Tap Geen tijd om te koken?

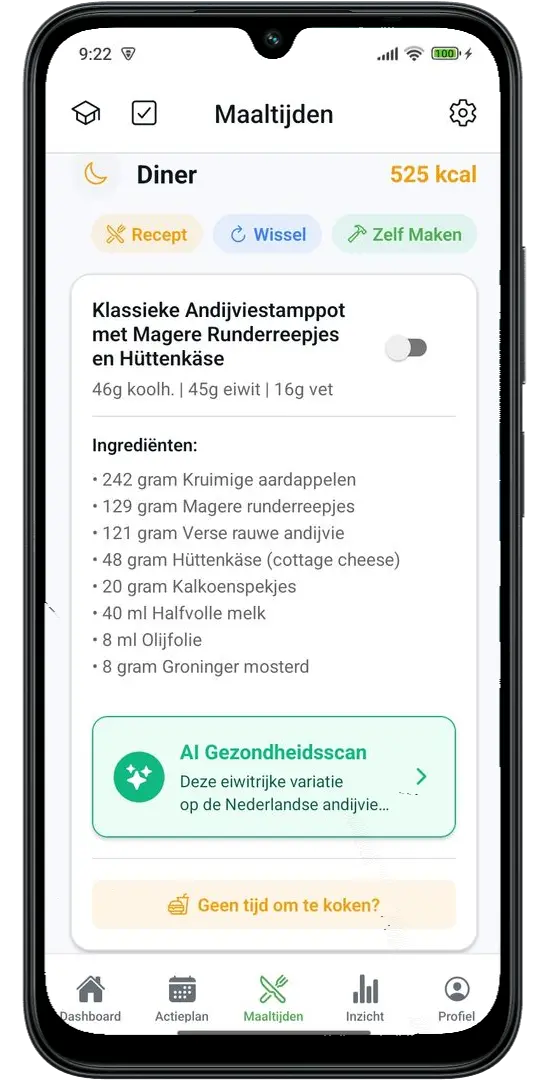tap(274, 904)
